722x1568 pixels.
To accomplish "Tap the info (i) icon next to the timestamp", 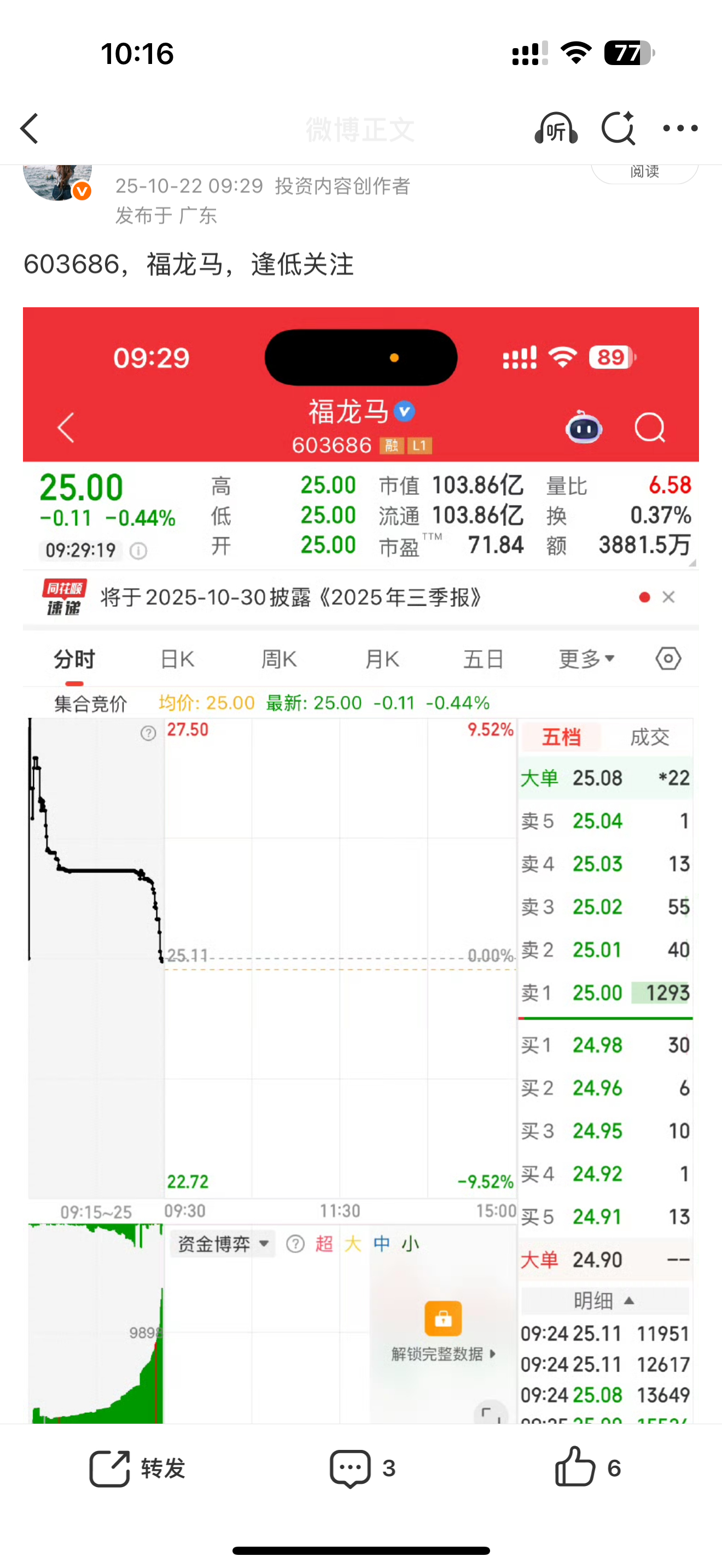I will click(138, 551).
